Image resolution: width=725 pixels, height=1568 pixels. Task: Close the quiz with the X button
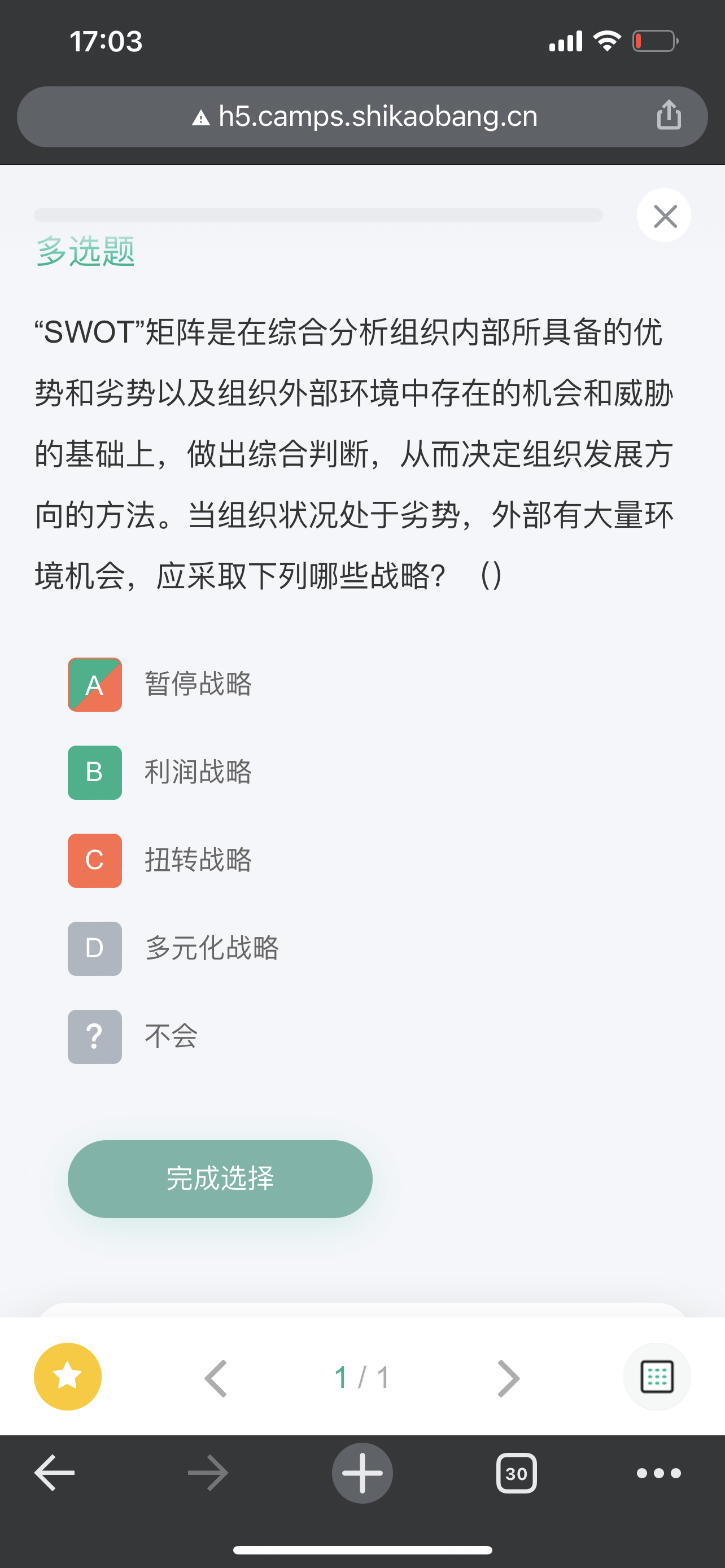click(664, 216)
